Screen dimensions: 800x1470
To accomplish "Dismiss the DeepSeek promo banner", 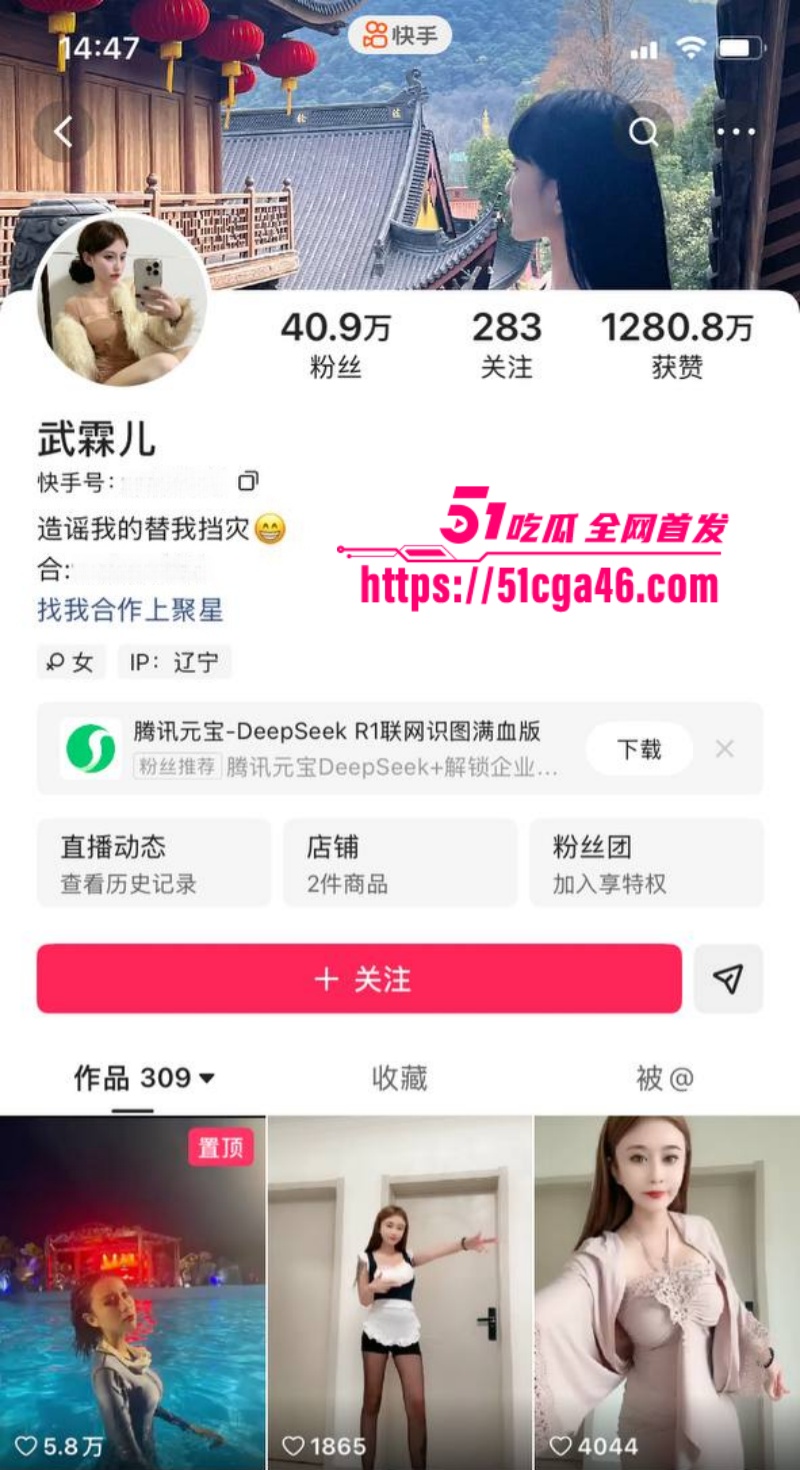I will tap(724, 748).
